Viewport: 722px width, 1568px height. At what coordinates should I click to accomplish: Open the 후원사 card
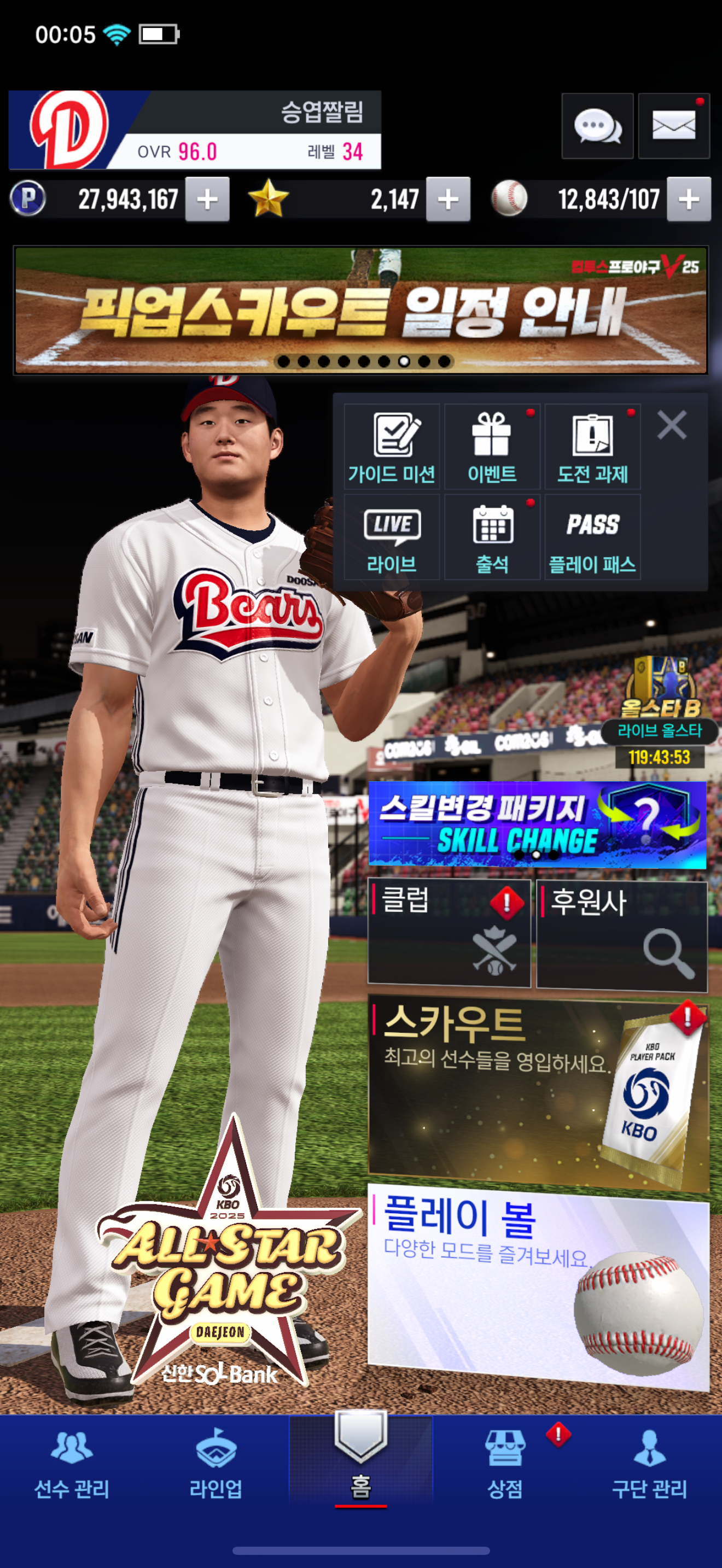tap(621, 933)
